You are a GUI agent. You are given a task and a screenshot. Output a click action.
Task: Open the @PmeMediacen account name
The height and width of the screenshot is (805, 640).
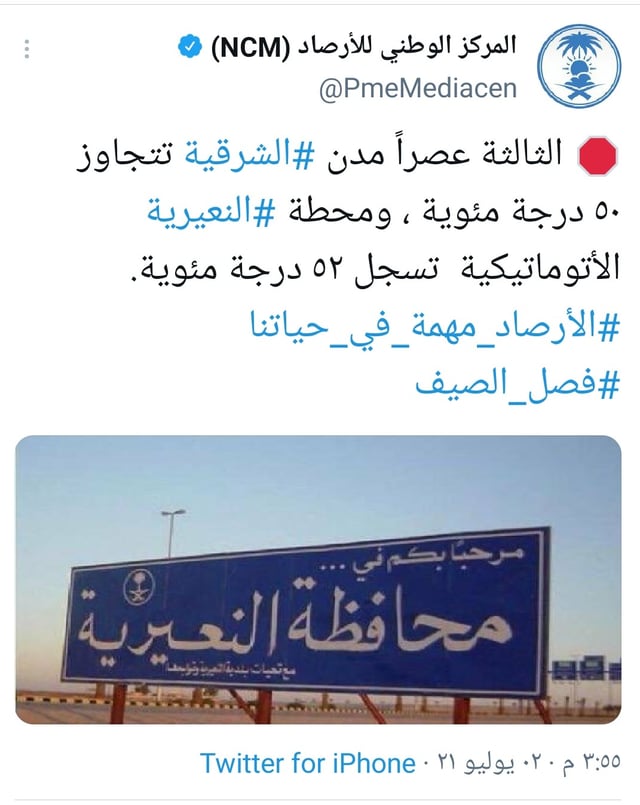click(x=418, y=89)
